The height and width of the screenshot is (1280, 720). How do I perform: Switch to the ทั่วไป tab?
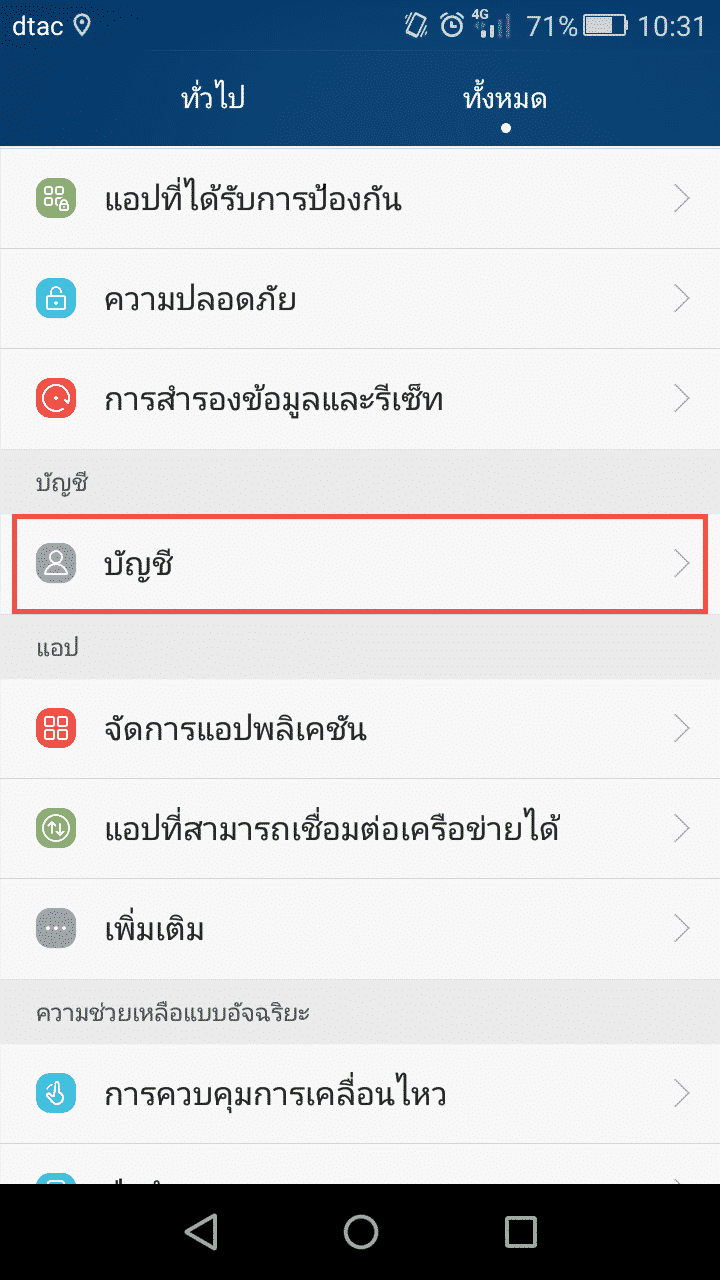pos(213,98)
